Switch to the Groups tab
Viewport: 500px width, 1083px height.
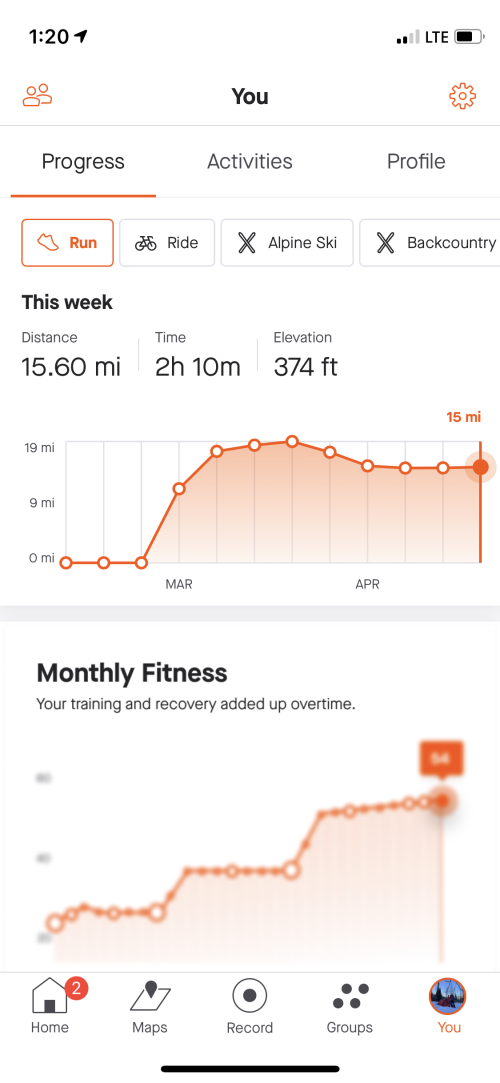[x=349, y=1006]
